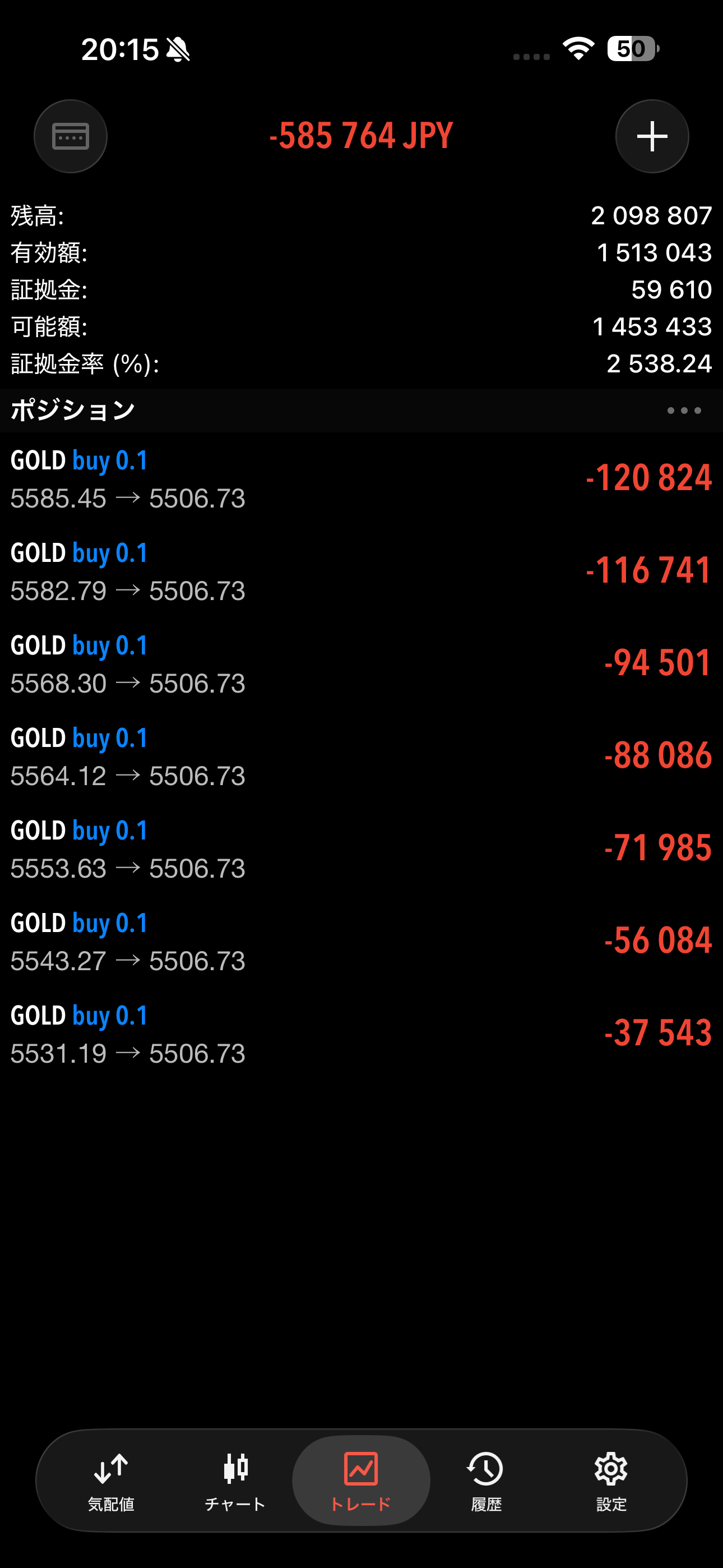The width and height of the screenshot is (723, 1568).
Task: Open the GOLD position bought at 5582.79
Action: tap(361, 571)
